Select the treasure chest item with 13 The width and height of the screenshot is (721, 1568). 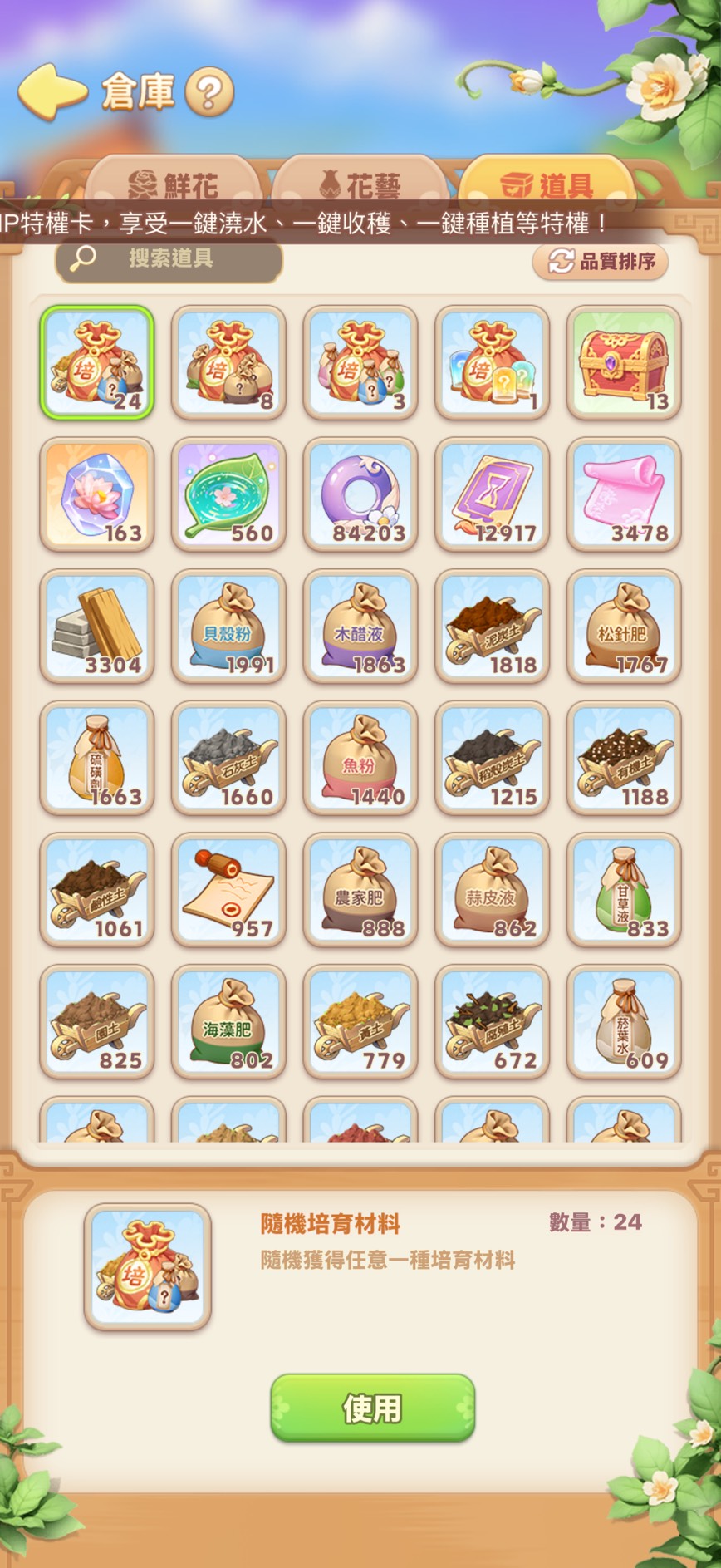(x=624, y=362)
